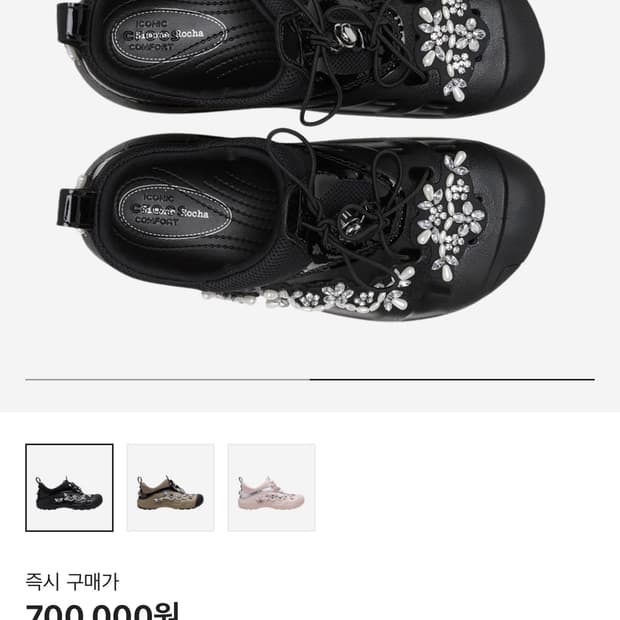This screenshot has height=620, width=620.
Task: Select the pink shoe color thumbnail
Action: click(271, 487)
